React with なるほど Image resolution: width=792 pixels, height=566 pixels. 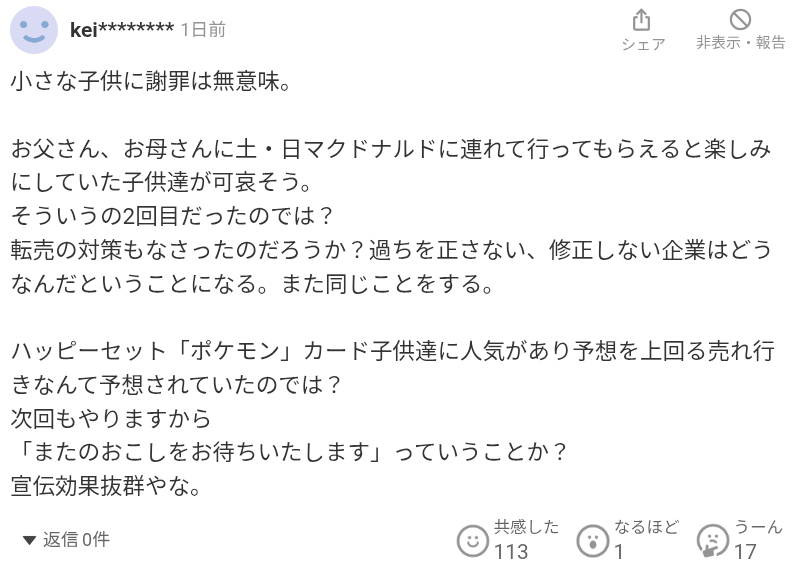(593, 540)
